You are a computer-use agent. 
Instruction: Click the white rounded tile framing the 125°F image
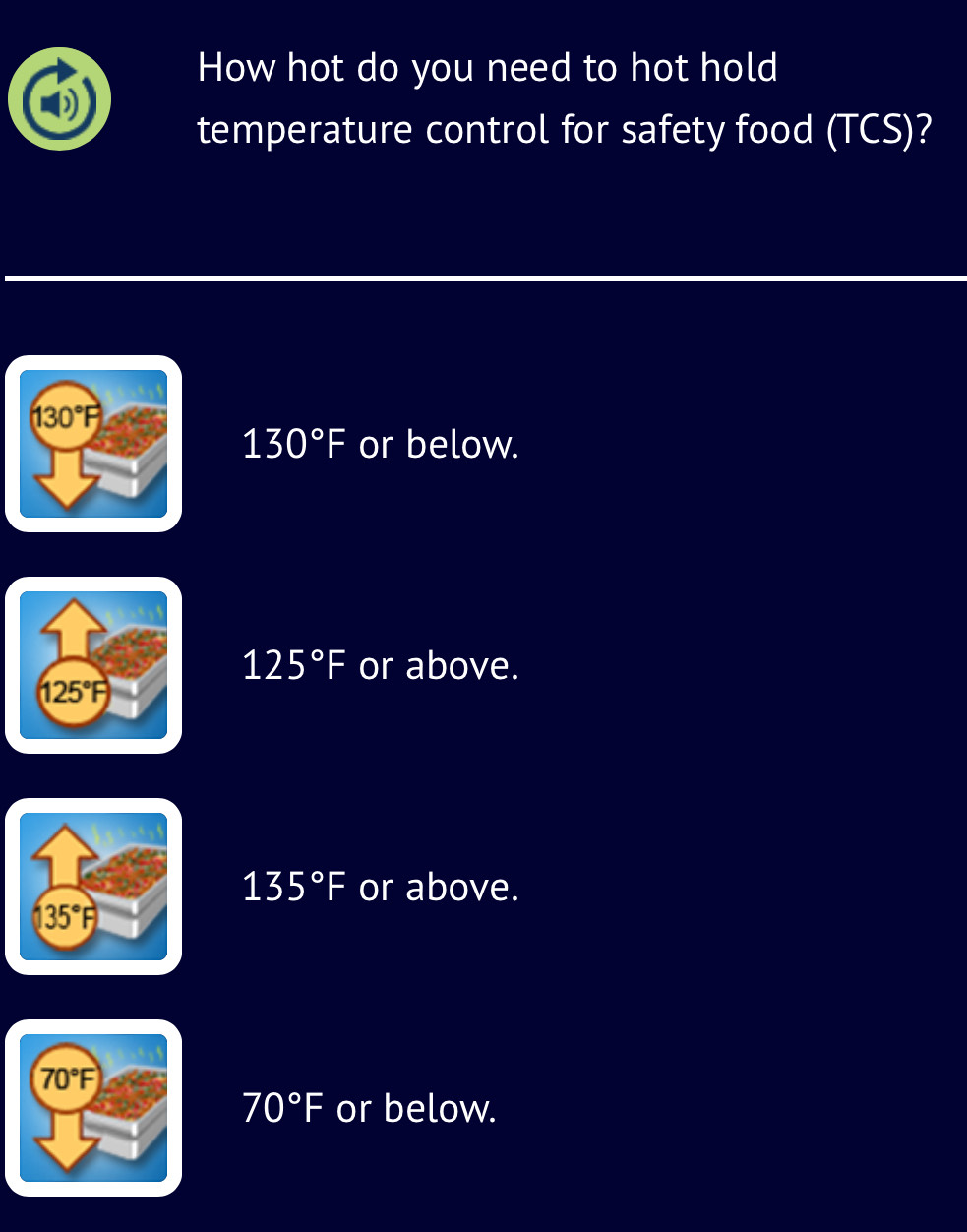tap(92, 664)
